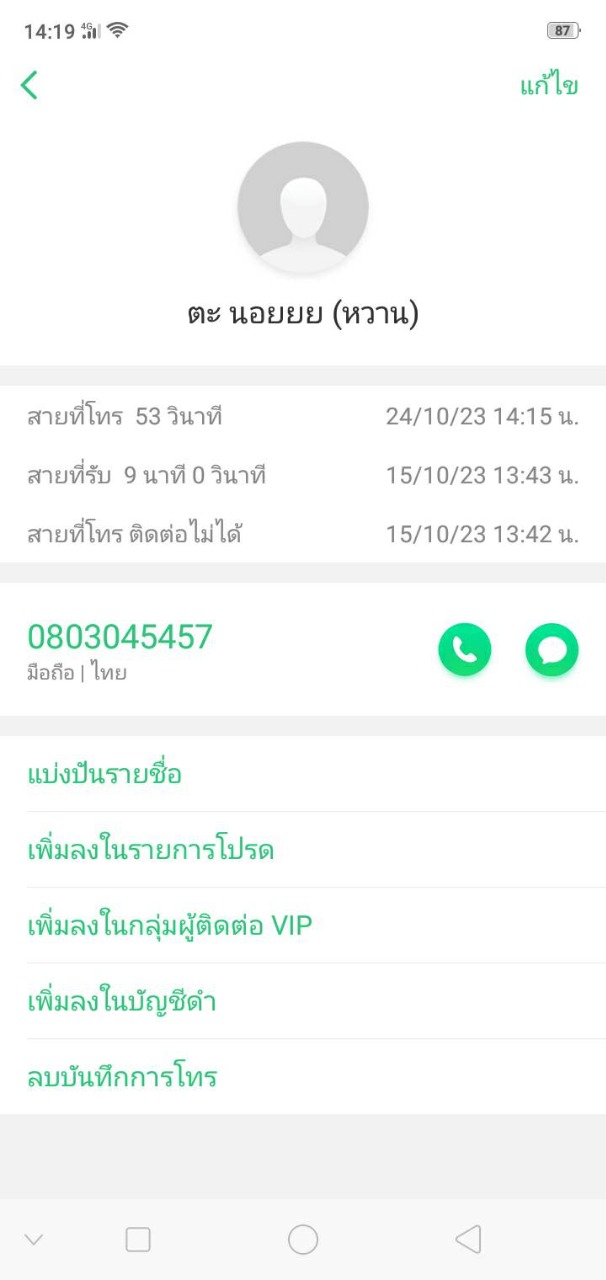Go back using the green arrow
606x1280 pixels.
pyautogui.click(x=29, y=85)
